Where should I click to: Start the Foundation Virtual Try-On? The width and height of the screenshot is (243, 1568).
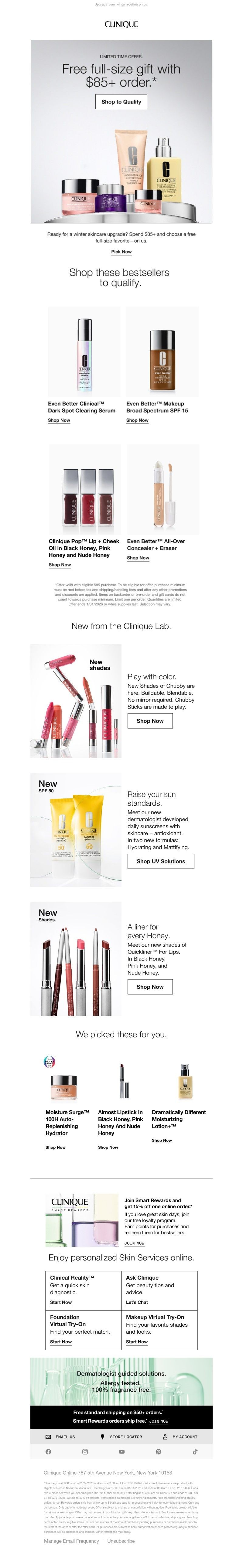pos(61,1342)
